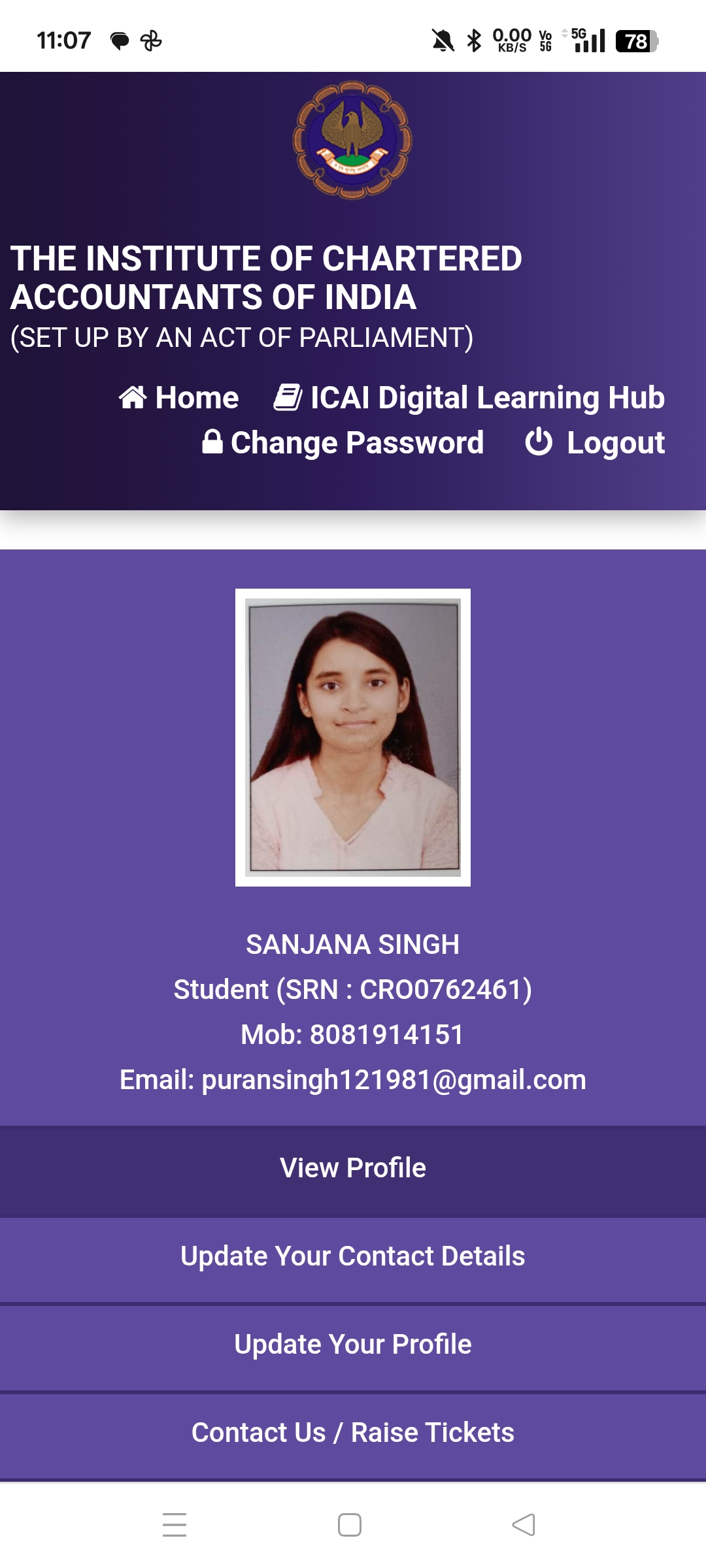This screenshot has width=706, height=1568.
Task: Open Contact Us / Raise Tickets
Action: [x=353, y=1433]
